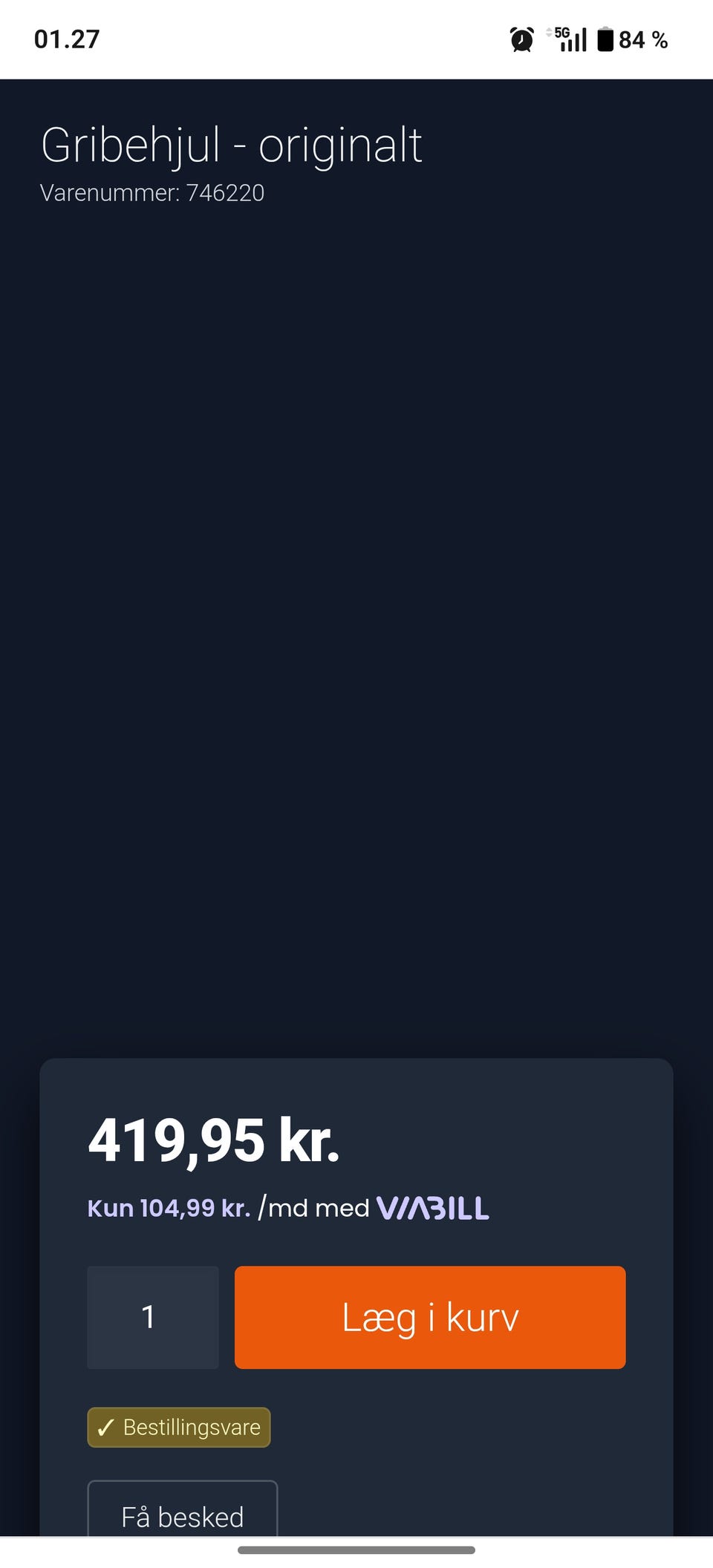Add the Gribehjul to cart with Læg i kurv
The width and height of the screenshot is (713, 1568).
pos(430,1317)
